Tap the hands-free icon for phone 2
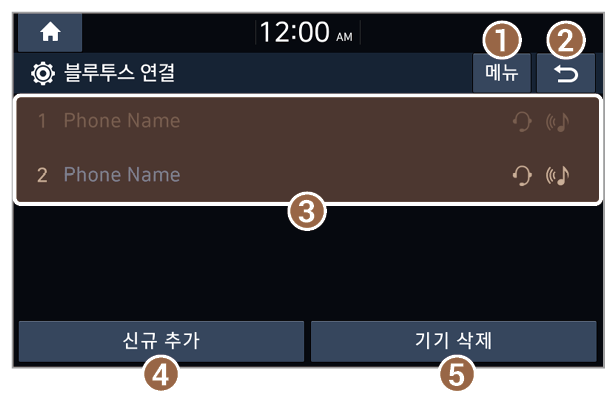 coord(521,176)
